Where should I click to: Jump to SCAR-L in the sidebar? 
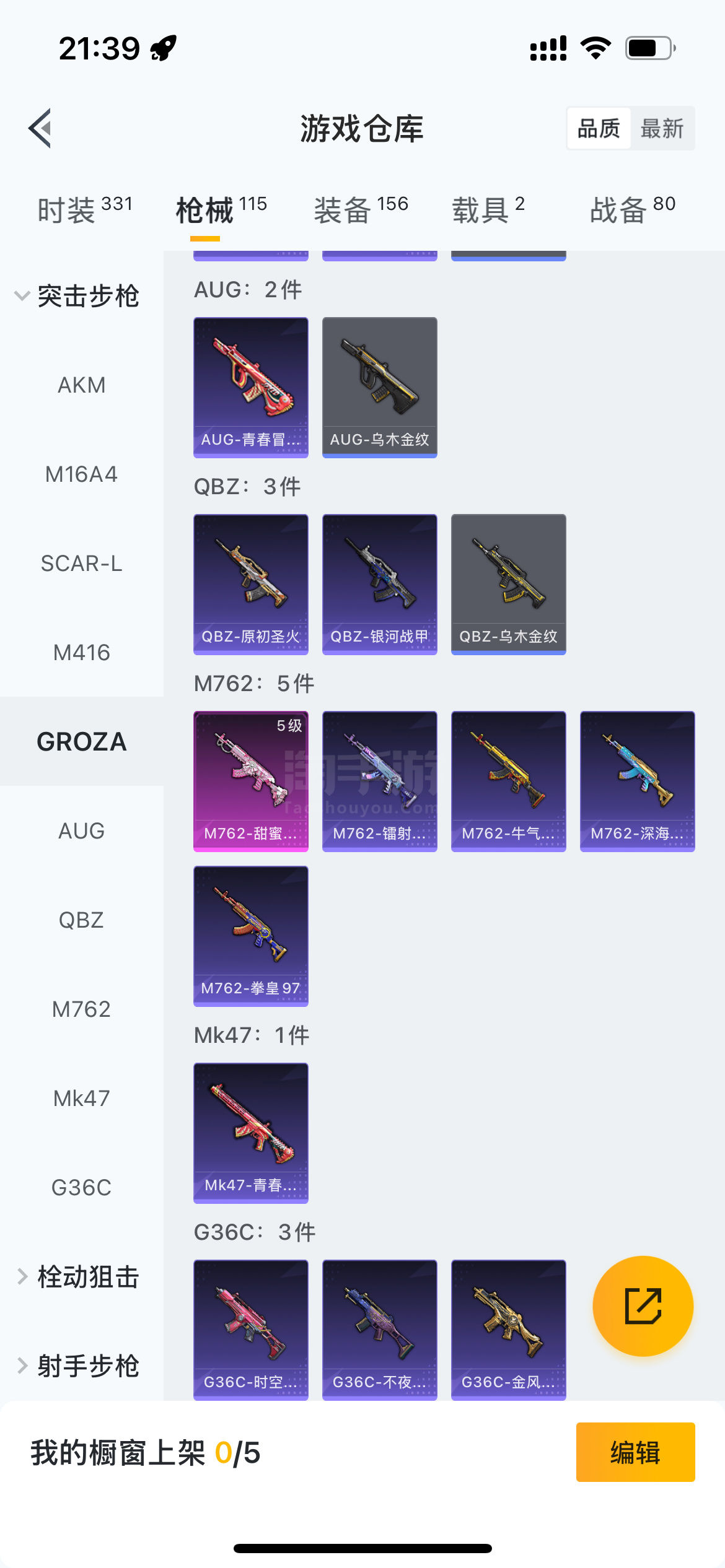coord(81,564)
